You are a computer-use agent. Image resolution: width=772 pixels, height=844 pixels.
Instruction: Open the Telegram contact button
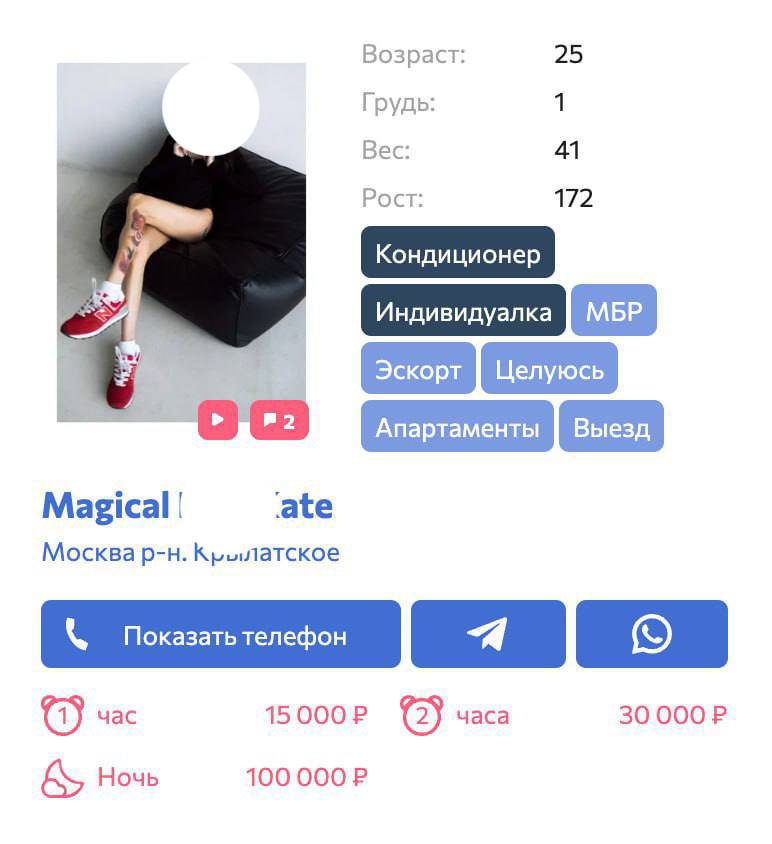[x=488, y=634]
